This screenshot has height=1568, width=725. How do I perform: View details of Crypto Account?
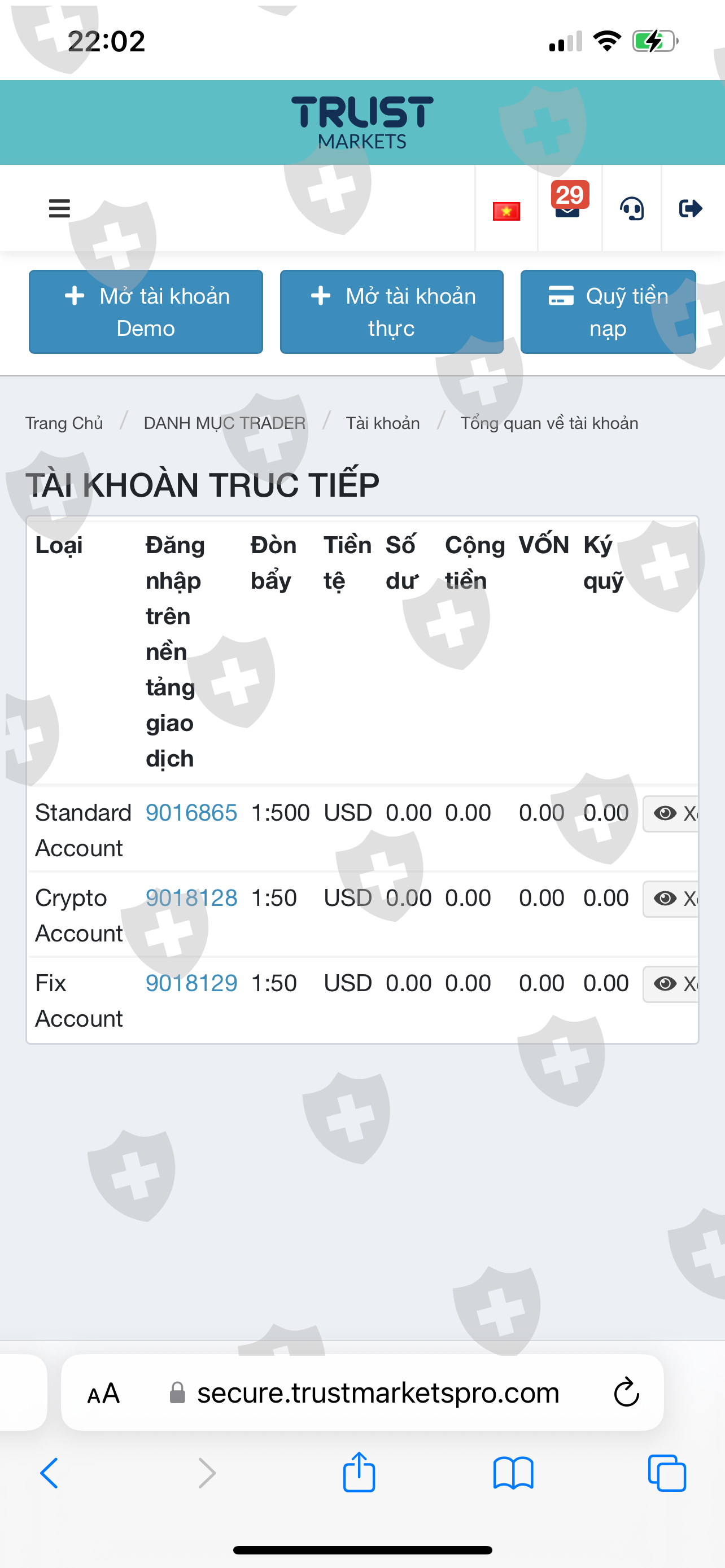(671, 899)
